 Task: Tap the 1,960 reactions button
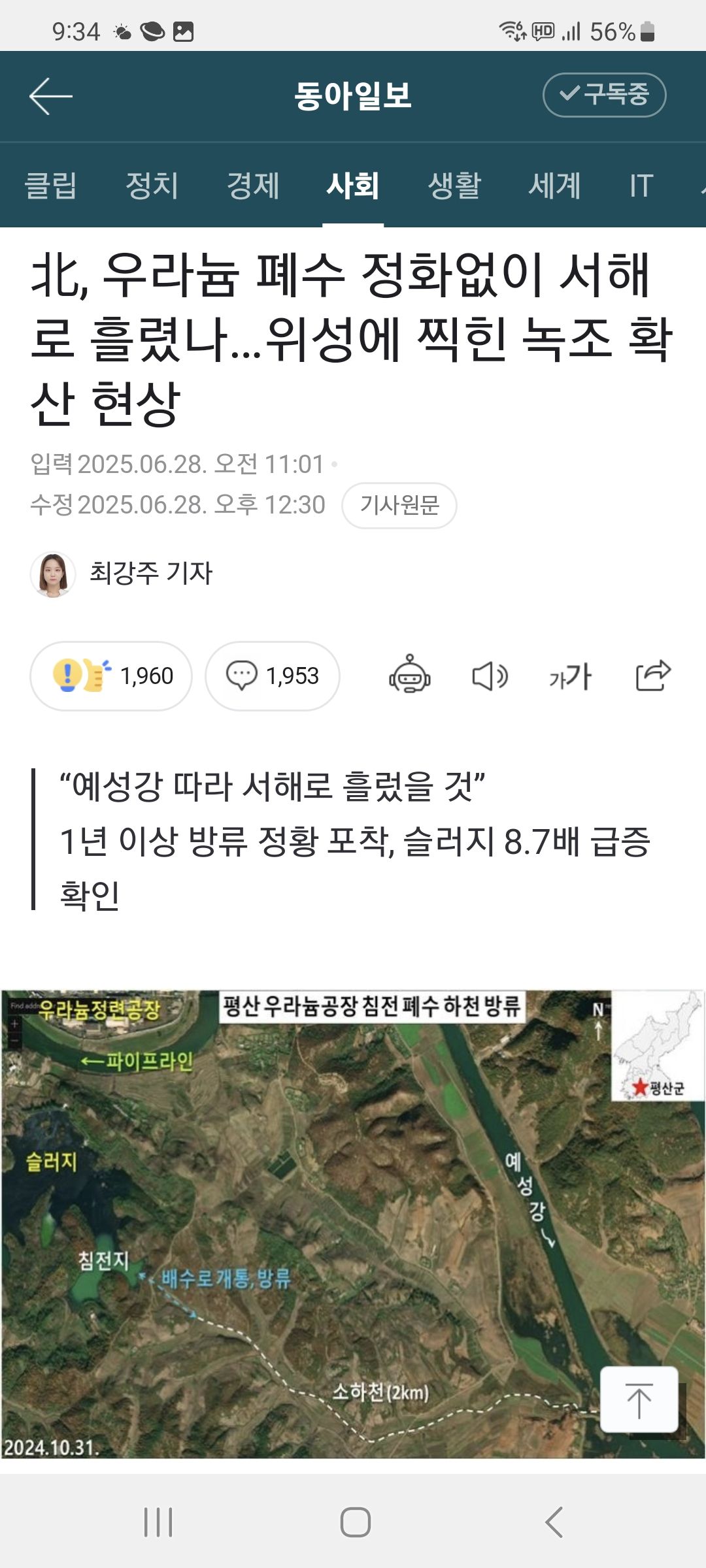click(111, 676)
